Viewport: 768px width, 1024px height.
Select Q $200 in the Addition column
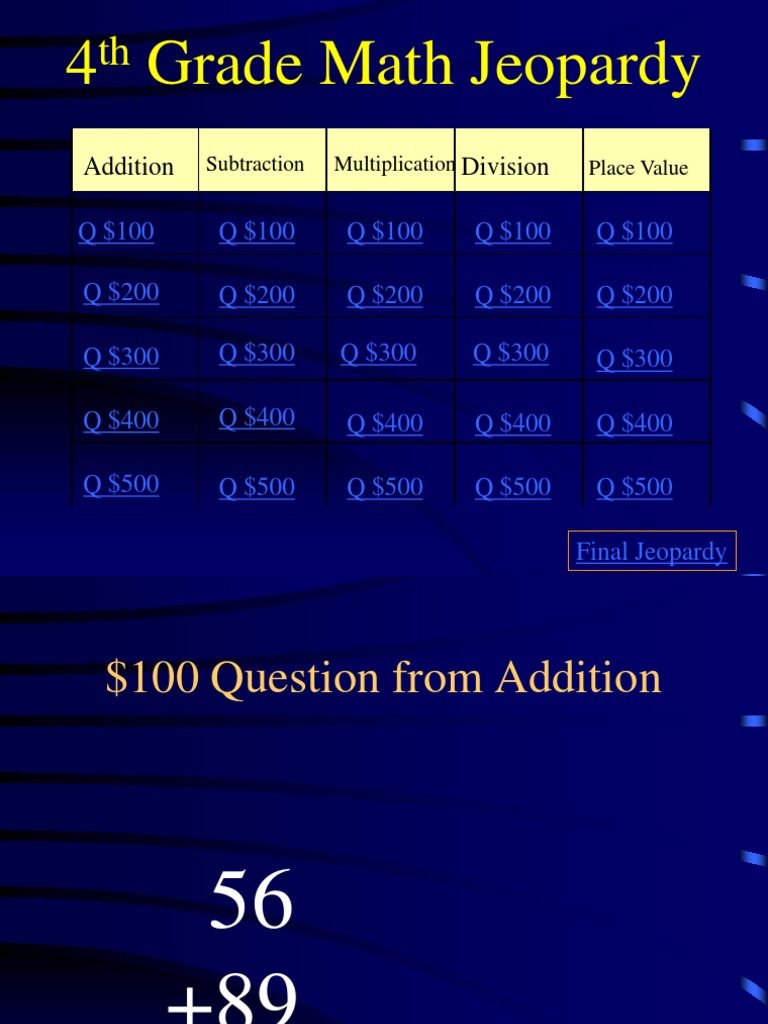pos(121,292)
